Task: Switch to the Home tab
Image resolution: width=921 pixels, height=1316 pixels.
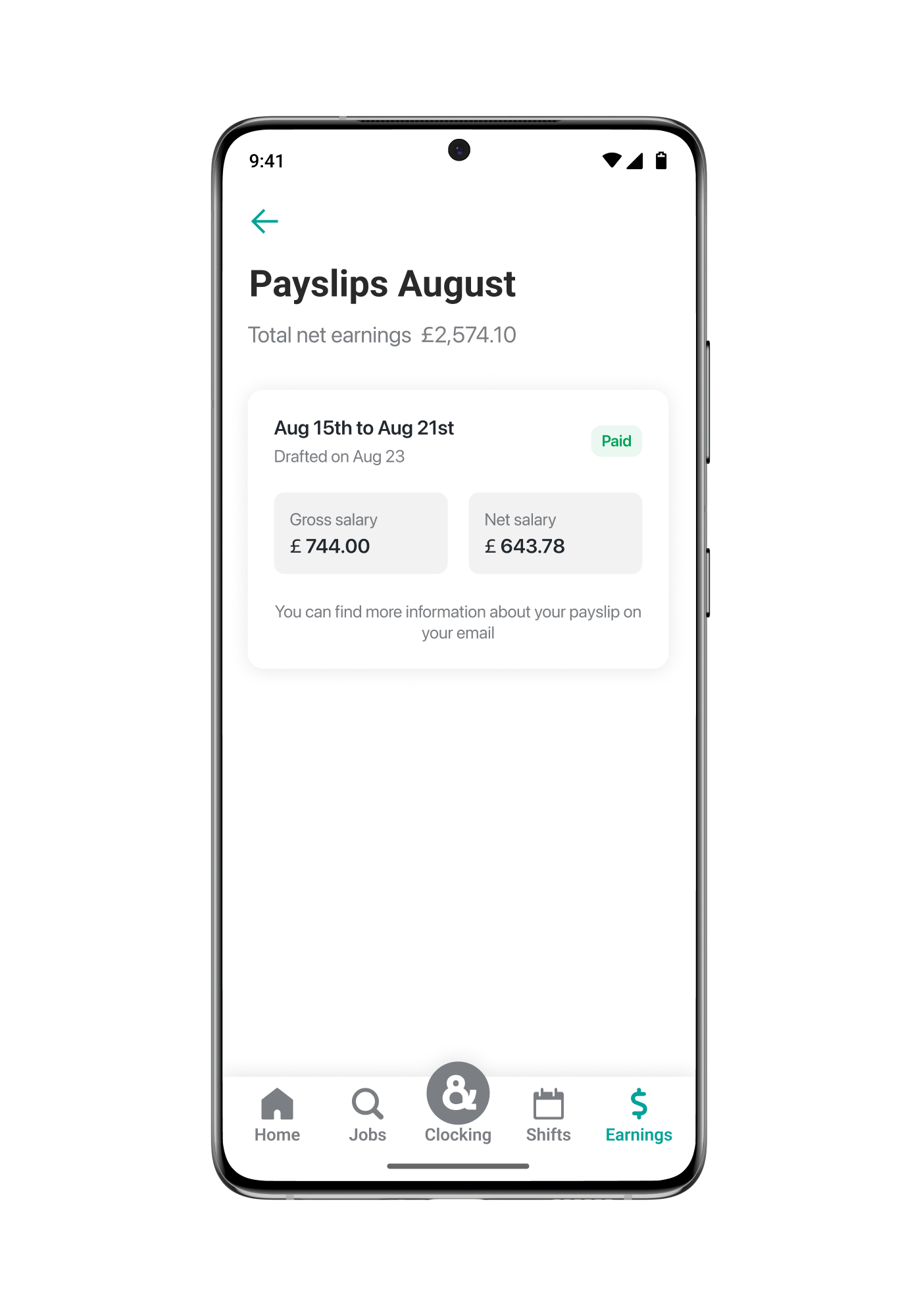Action: point(277,1115)
